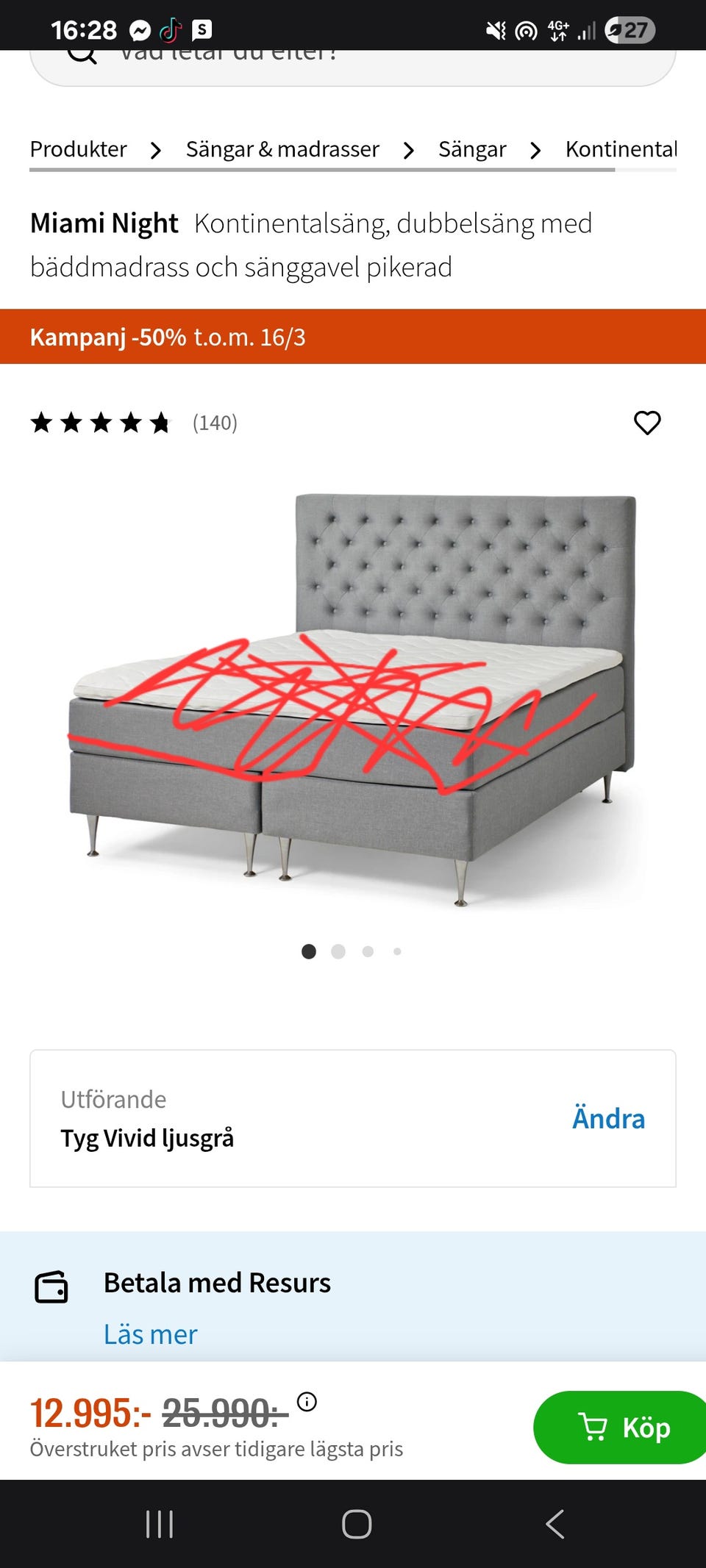This screenshot has width=706, height=1568.
Task: Select the third carousel dot
Action: tap(368, 951)
